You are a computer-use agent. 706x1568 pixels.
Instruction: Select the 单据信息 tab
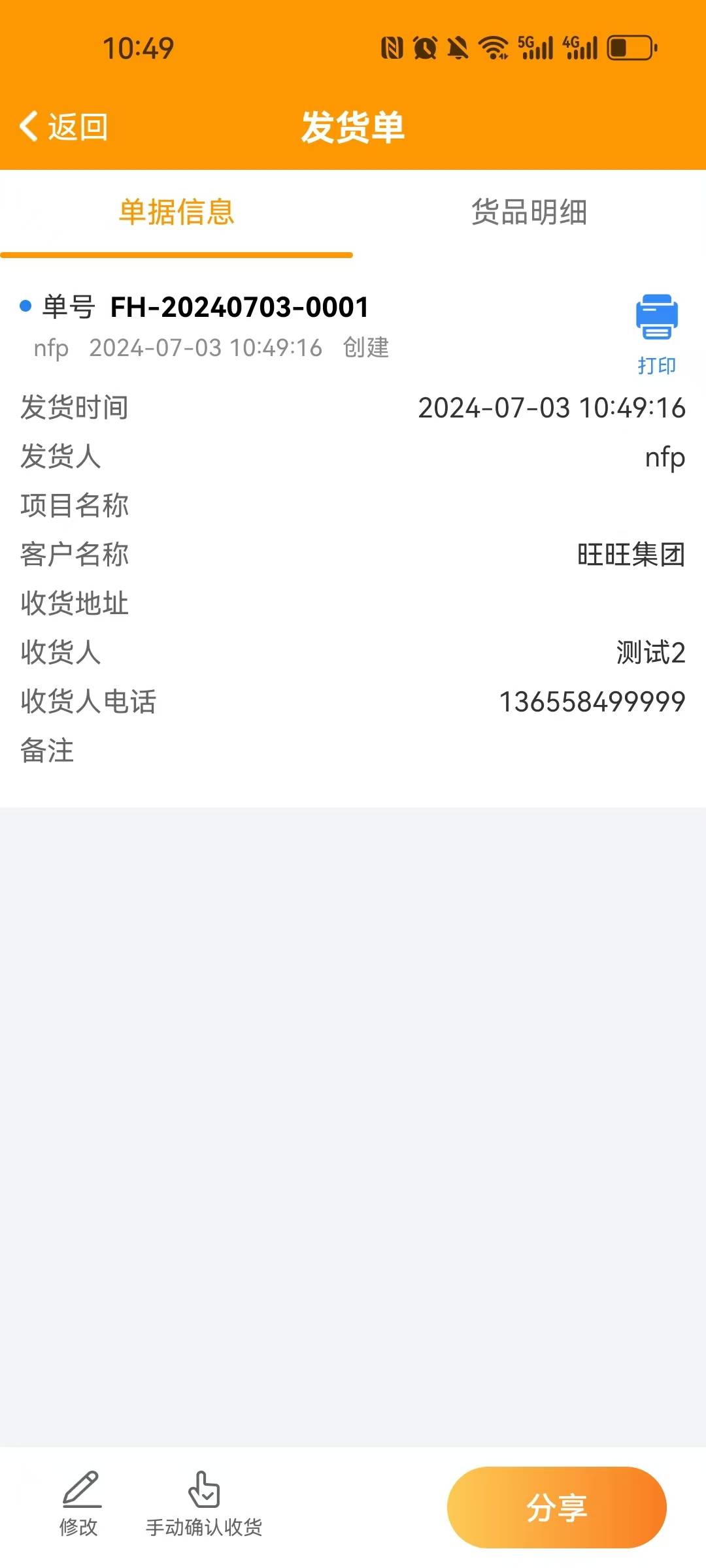point(176,212)
